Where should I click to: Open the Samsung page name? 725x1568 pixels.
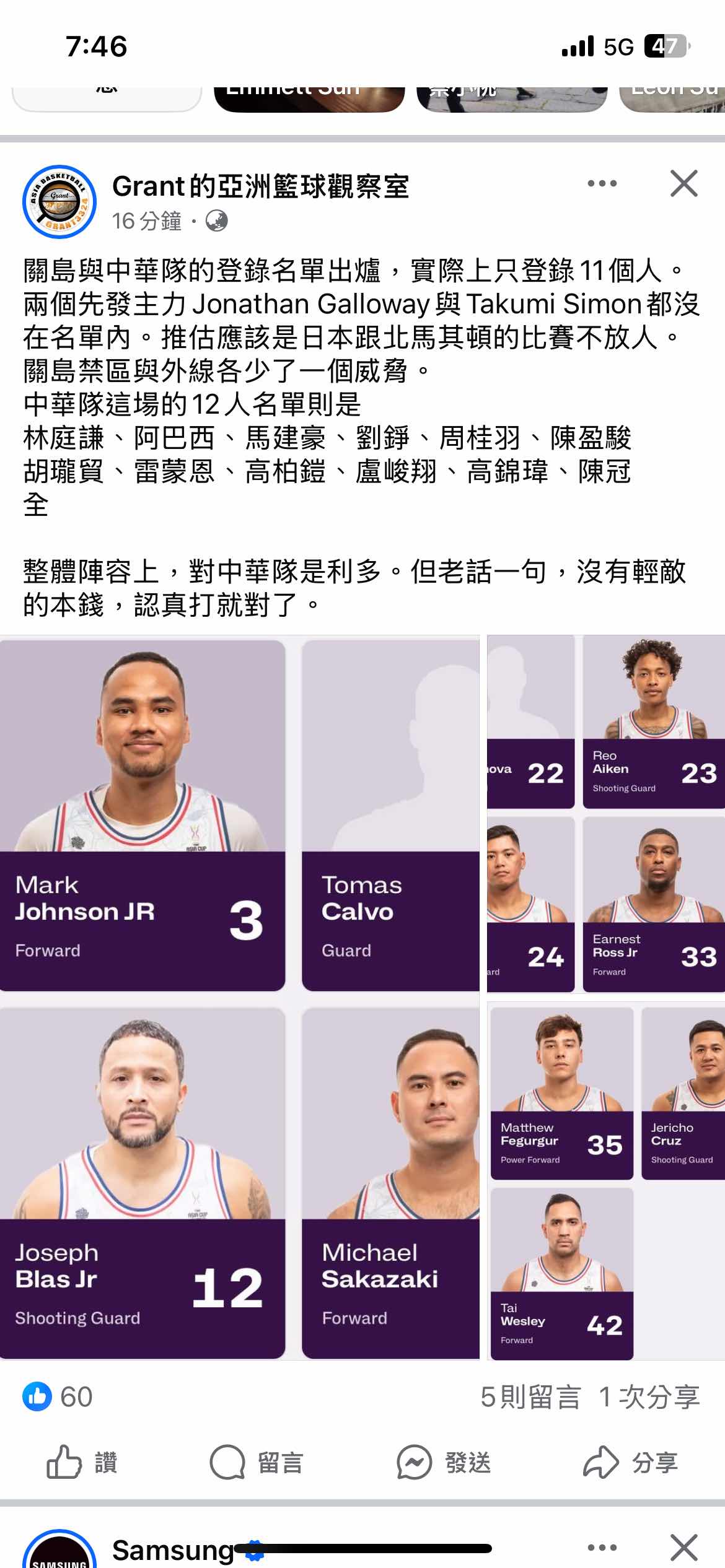point(174,1551)
